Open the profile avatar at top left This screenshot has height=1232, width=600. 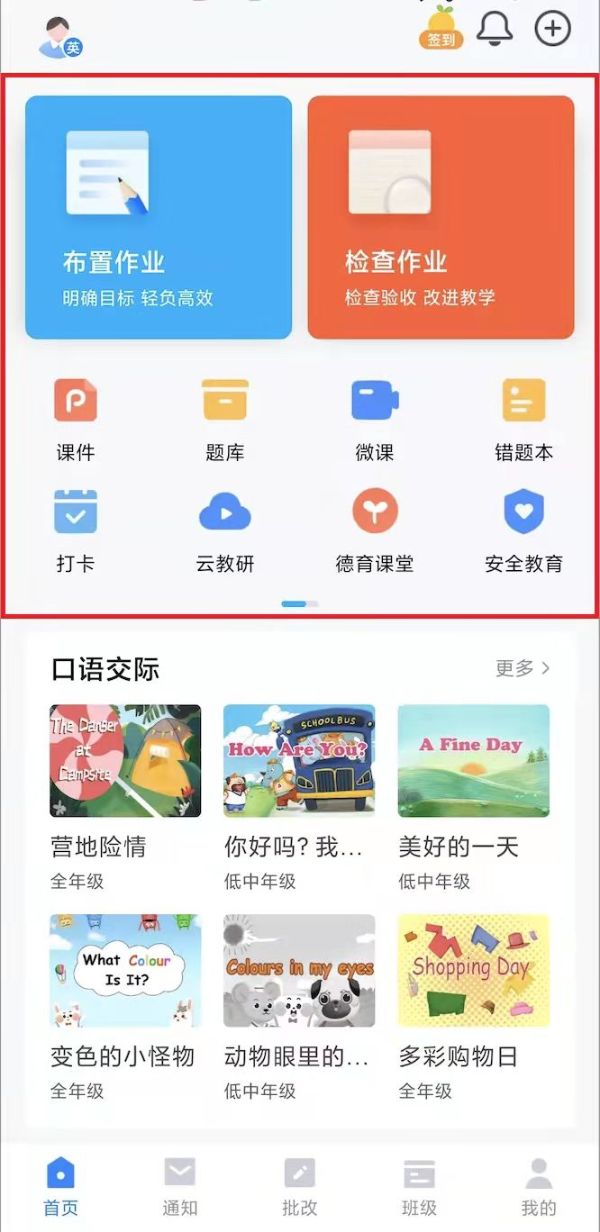59,36
